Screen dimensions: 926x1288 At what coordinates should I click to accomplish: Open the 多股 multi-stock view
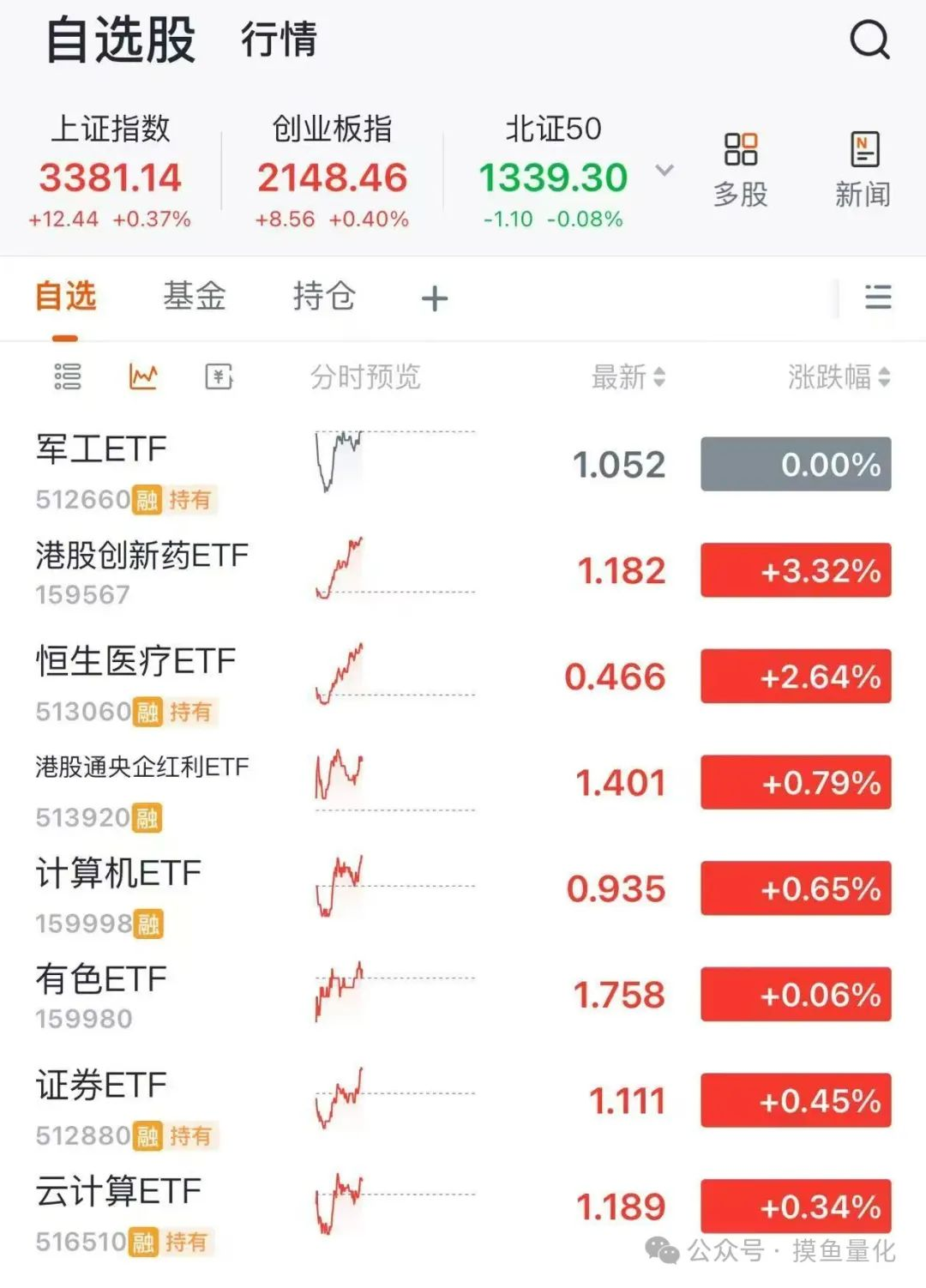click(741, 171)
